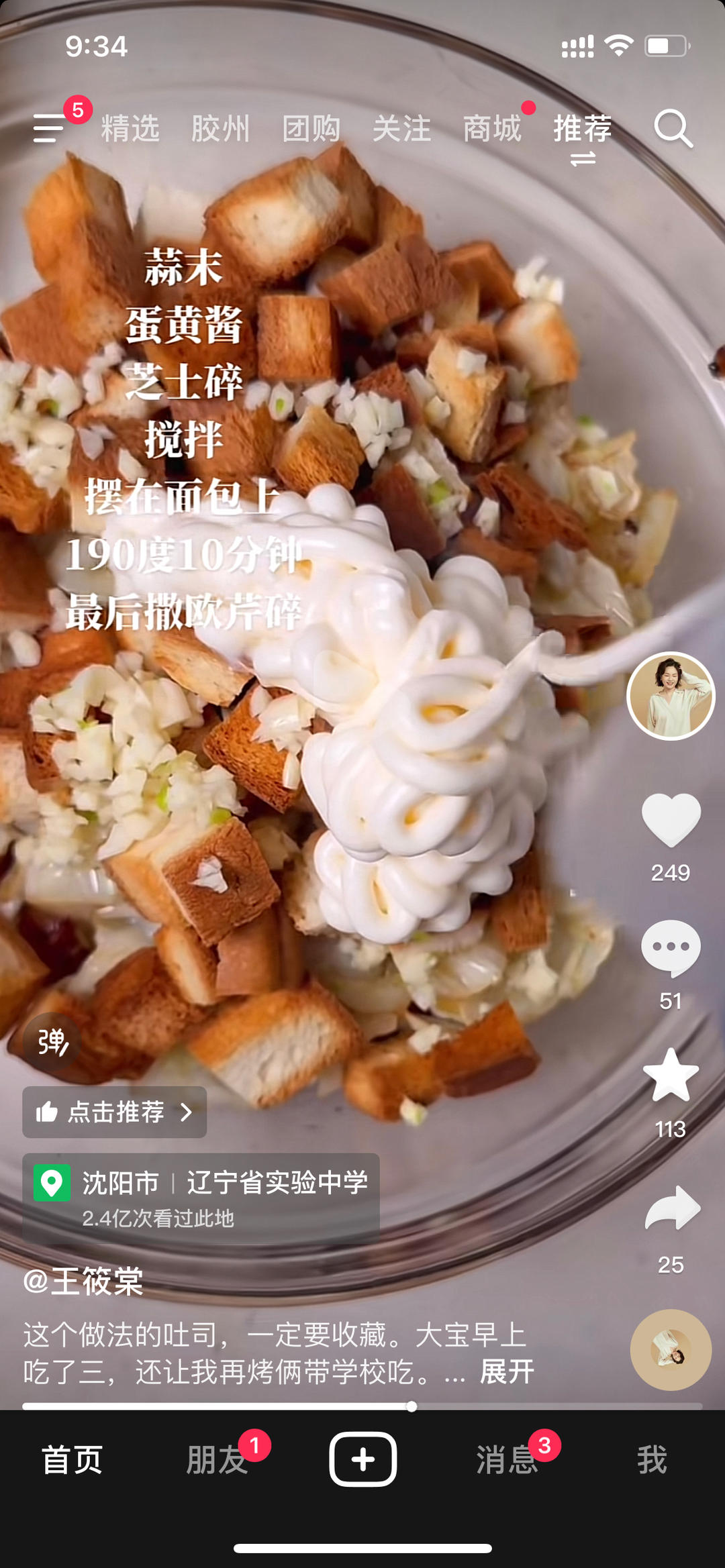This screenshot has height=1568, width=725.
Task: Like this video with the heart
Action: [671, 820]
